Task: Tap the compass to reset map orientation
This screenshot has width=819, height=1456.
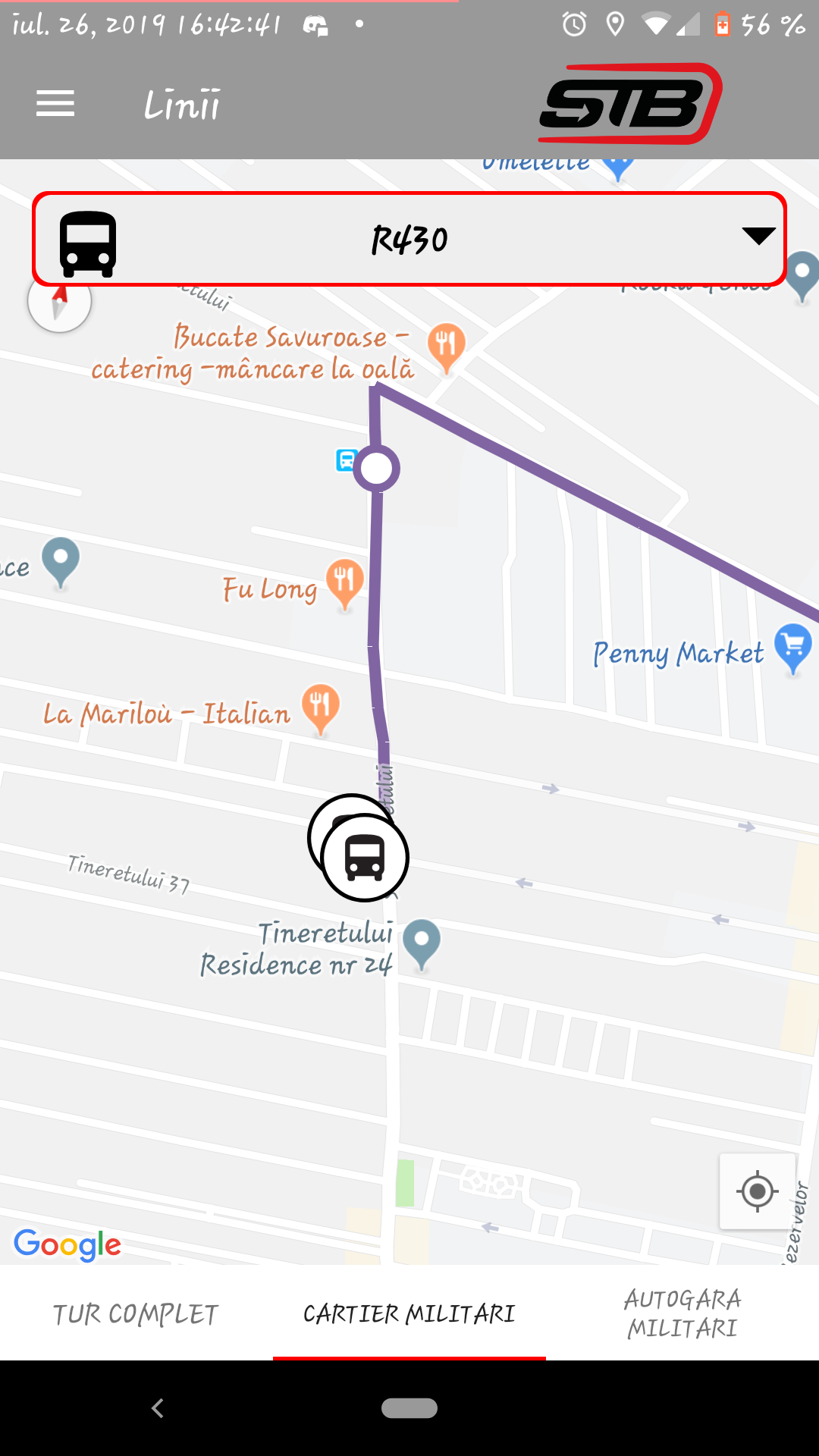Action: click(59, 302)
